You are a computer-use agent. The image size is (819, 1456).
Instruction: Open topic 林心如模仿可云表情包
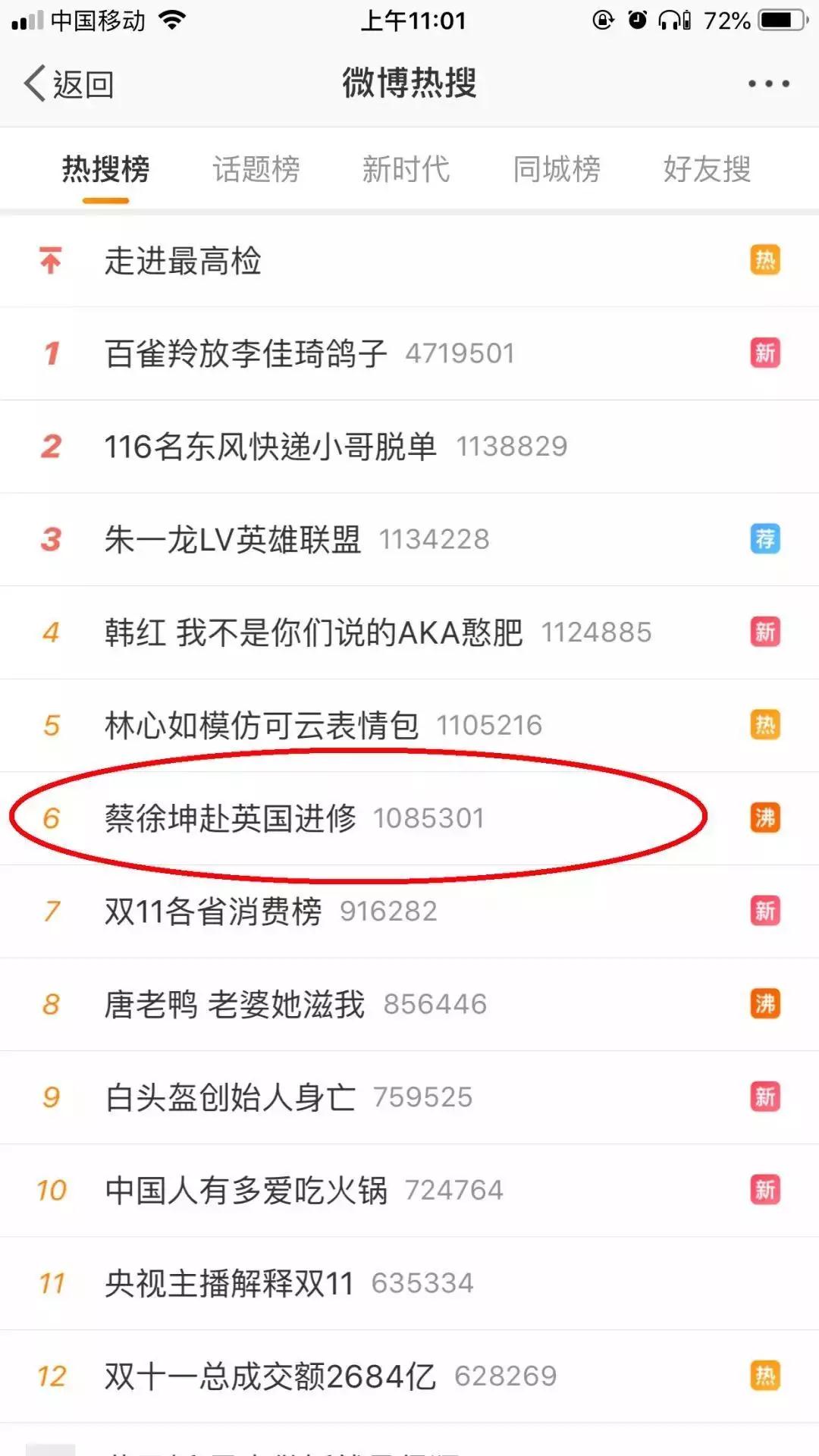(x=262, y=726)
